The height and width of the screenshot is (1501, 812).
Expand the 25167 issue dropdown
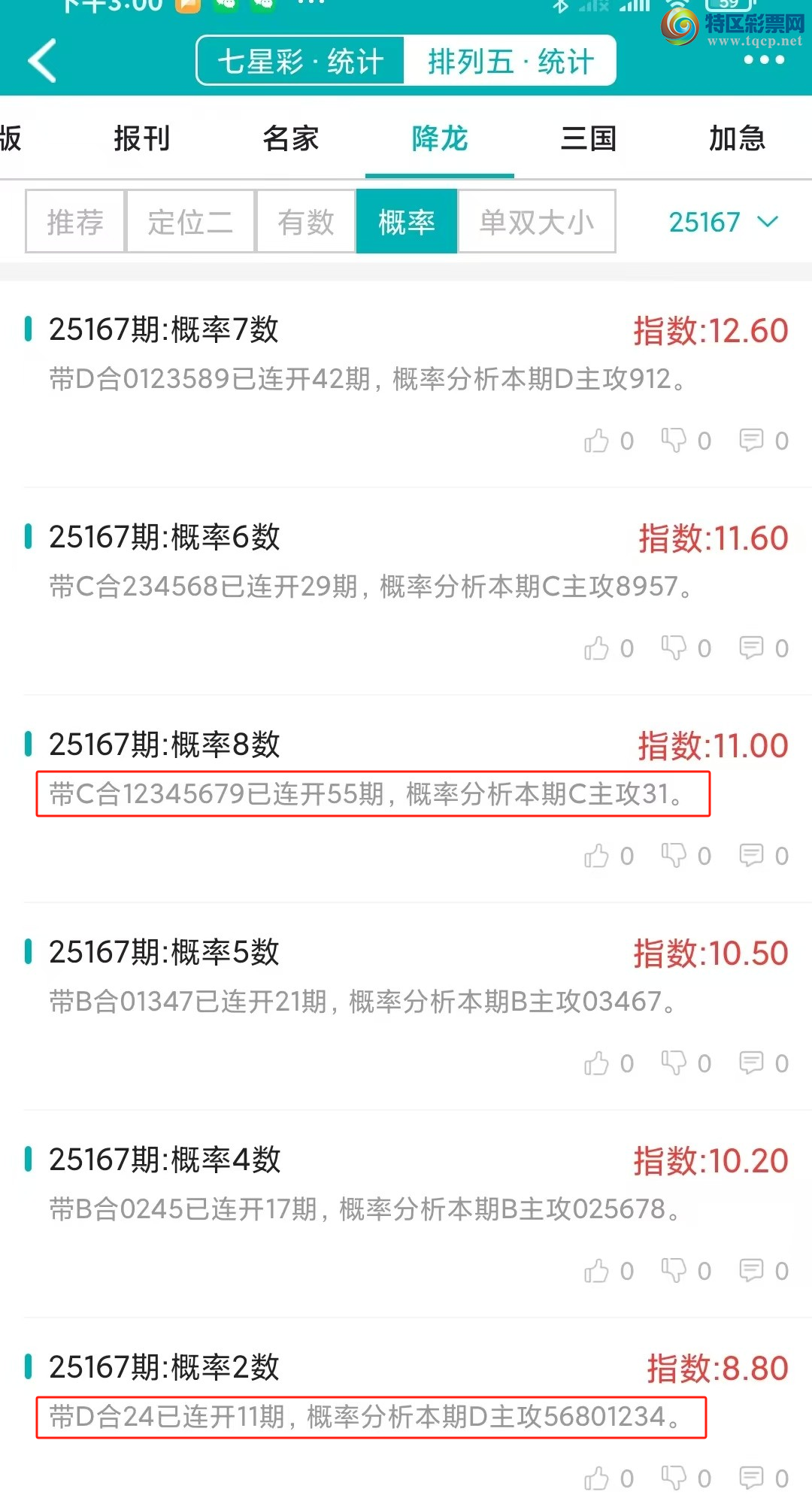pyautogui.click(x=723, y=222)
